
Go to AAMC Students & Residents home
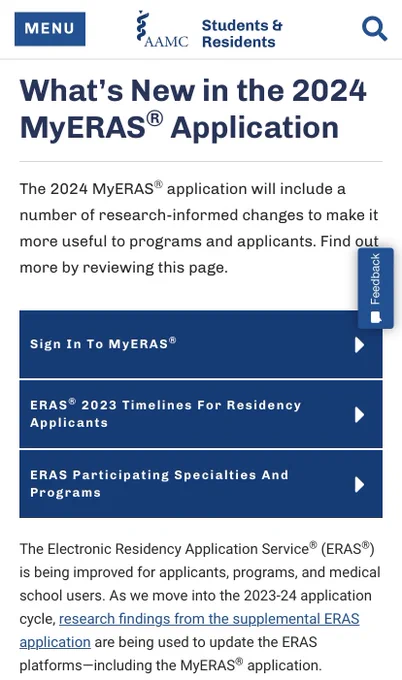click(209, 29)
